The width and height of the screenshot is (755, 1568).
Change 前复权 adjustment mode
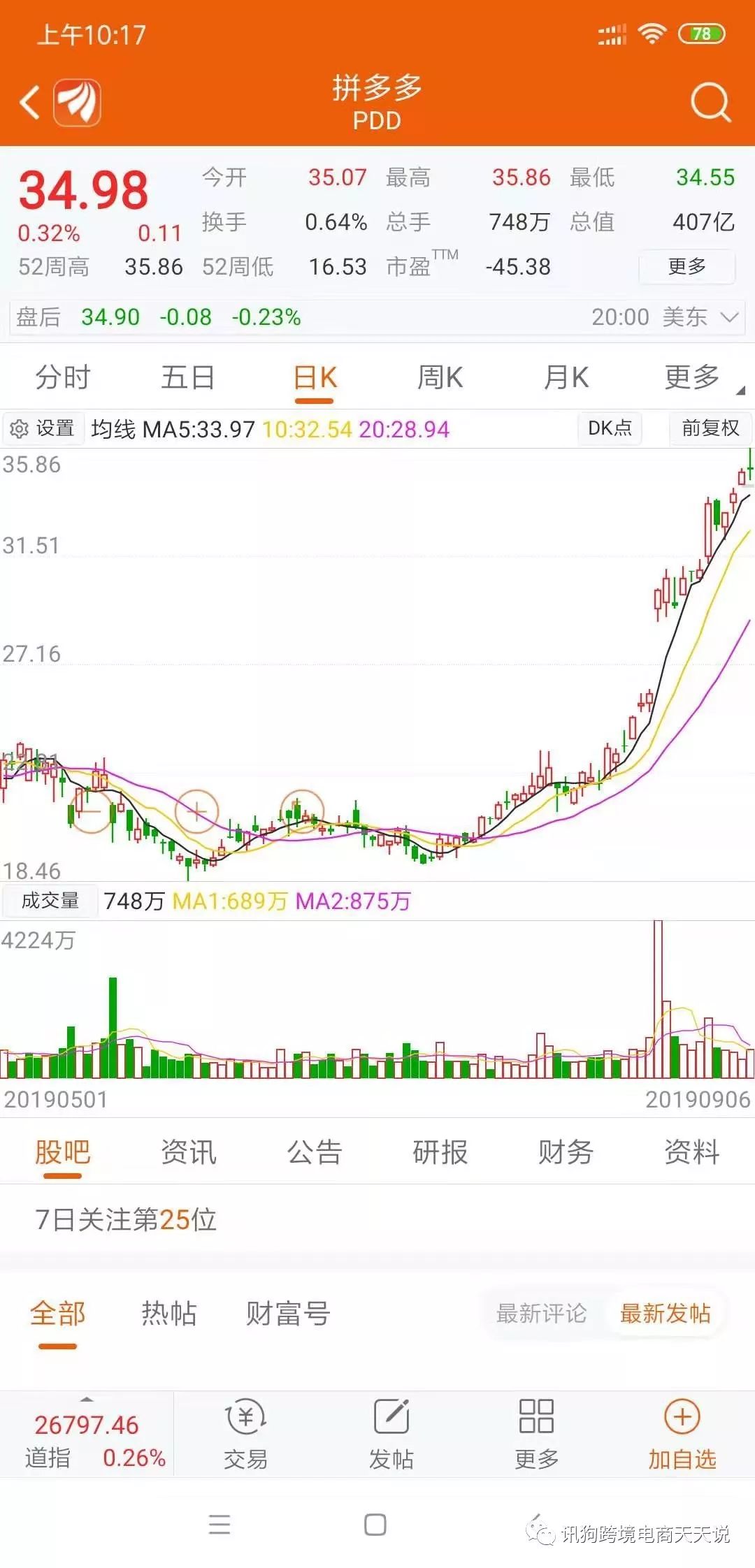(x=710, y=428)
